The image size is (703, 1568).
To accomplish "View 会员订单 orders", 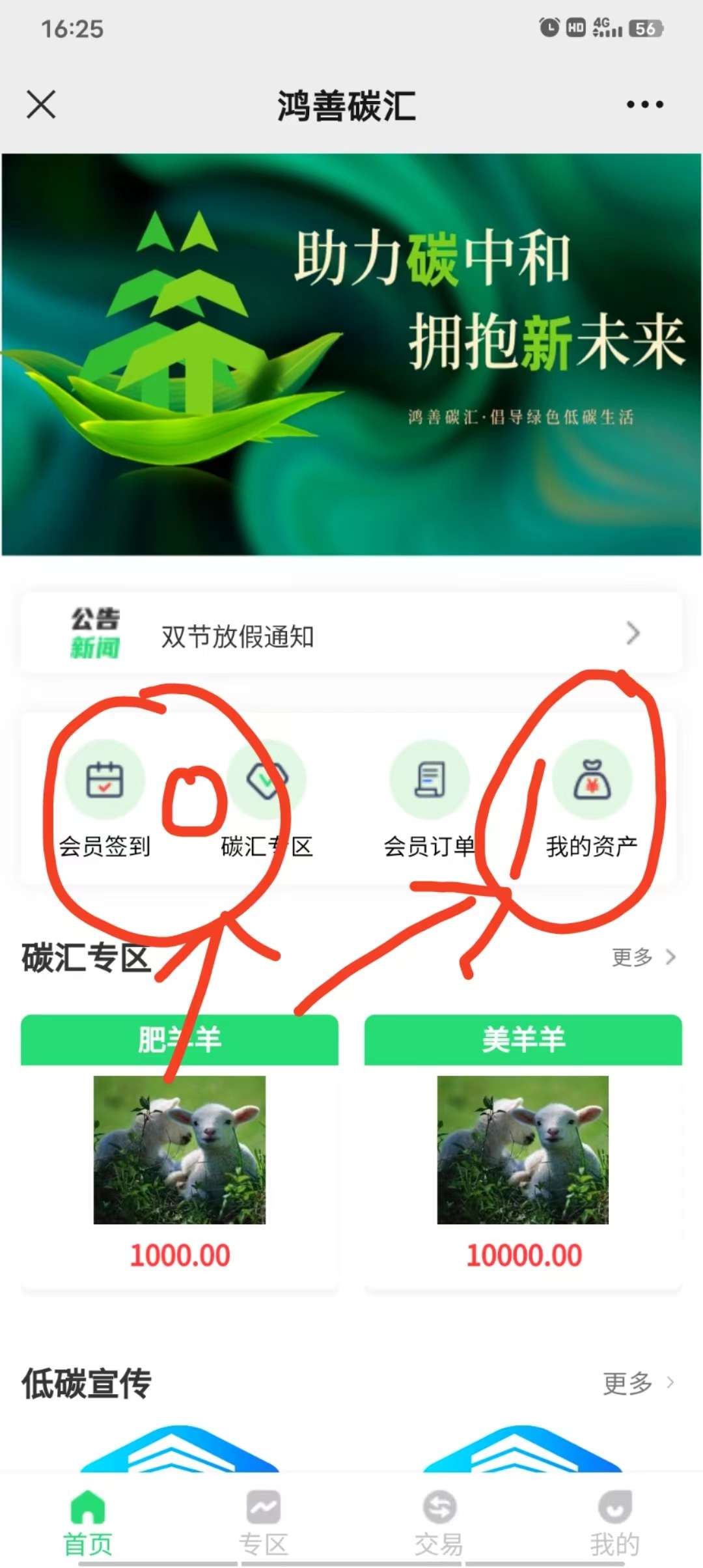I will (430, 799).
